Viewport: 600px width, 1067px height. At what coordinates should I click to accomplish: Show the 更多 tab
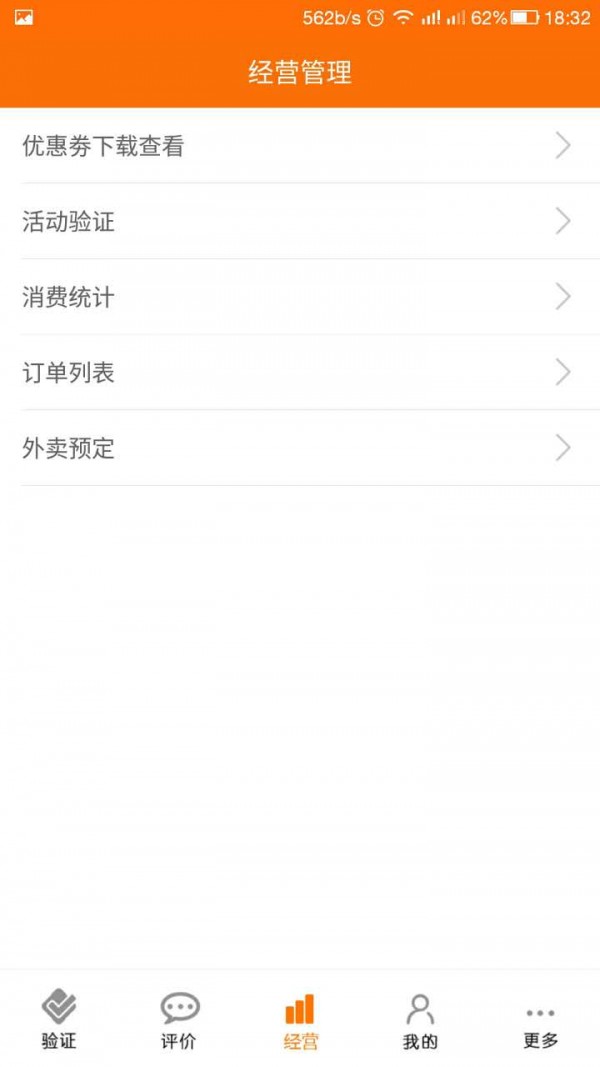(x=540, y=1020)
